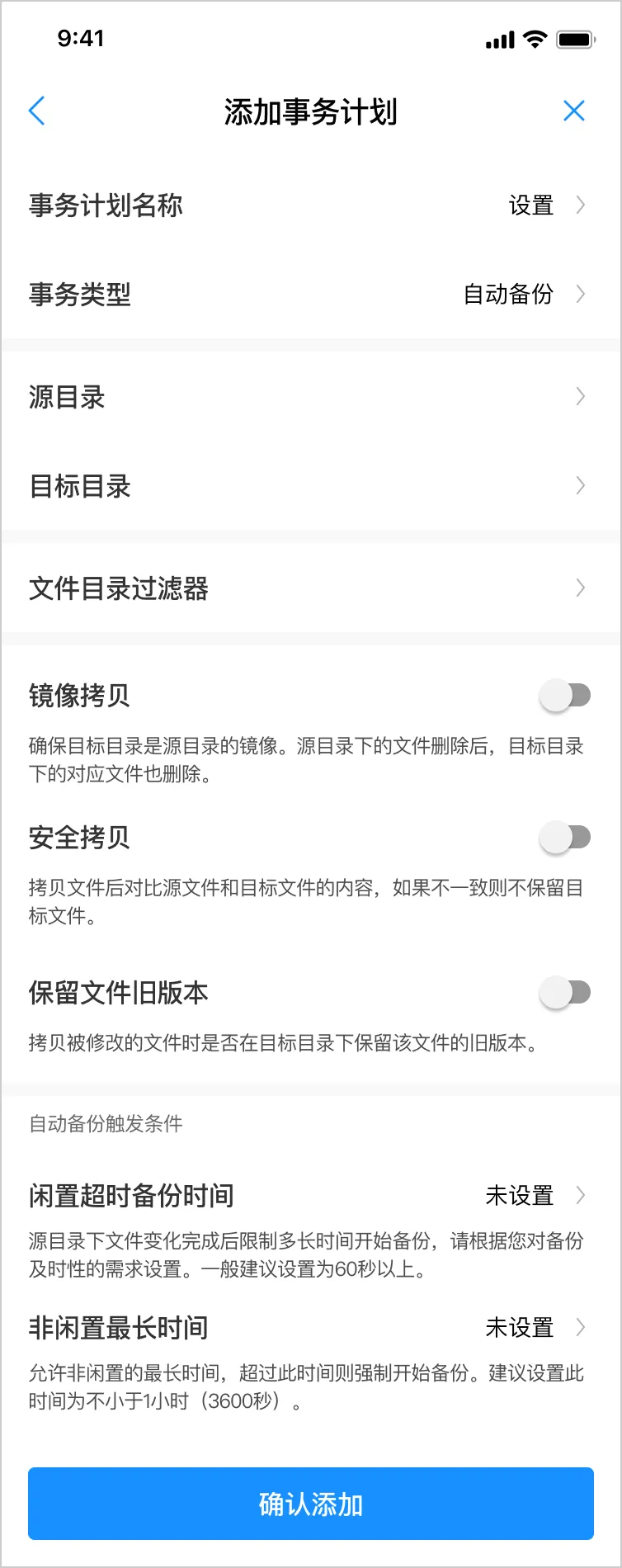The image size is (622, 1568).
Task: Close the add plan screen
Action: (573, 111)
